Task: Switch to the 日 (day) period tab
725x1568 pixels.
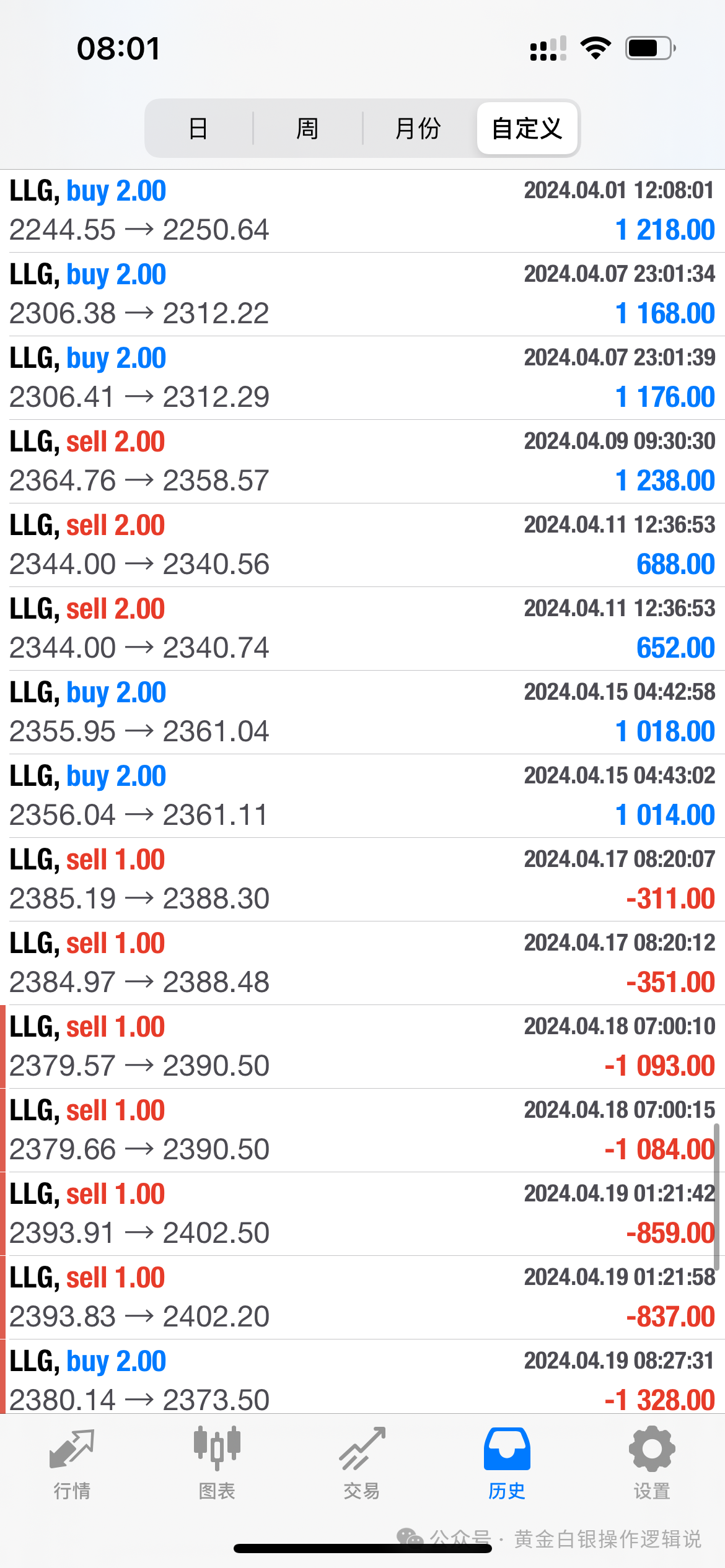Action: 198,129
